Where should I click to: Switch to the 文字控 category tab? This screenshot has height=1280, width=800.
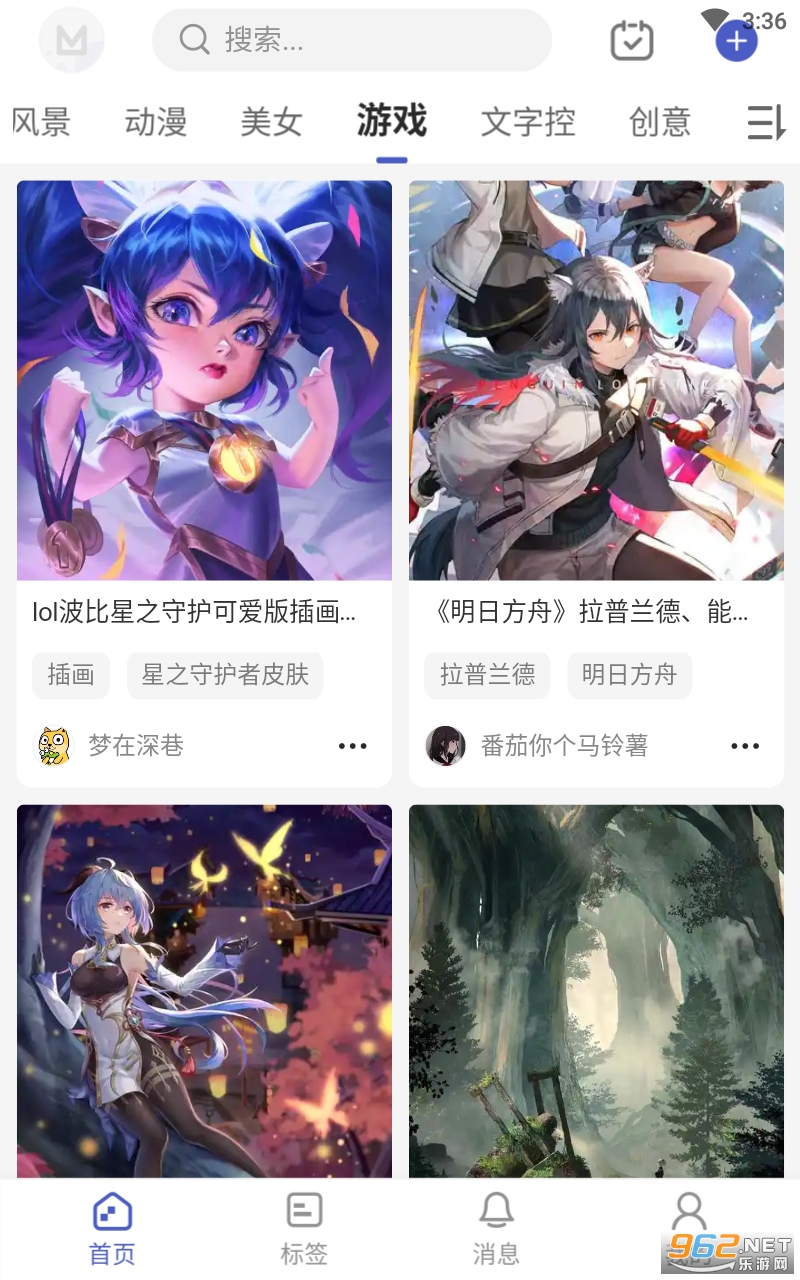tap(528, 122)
